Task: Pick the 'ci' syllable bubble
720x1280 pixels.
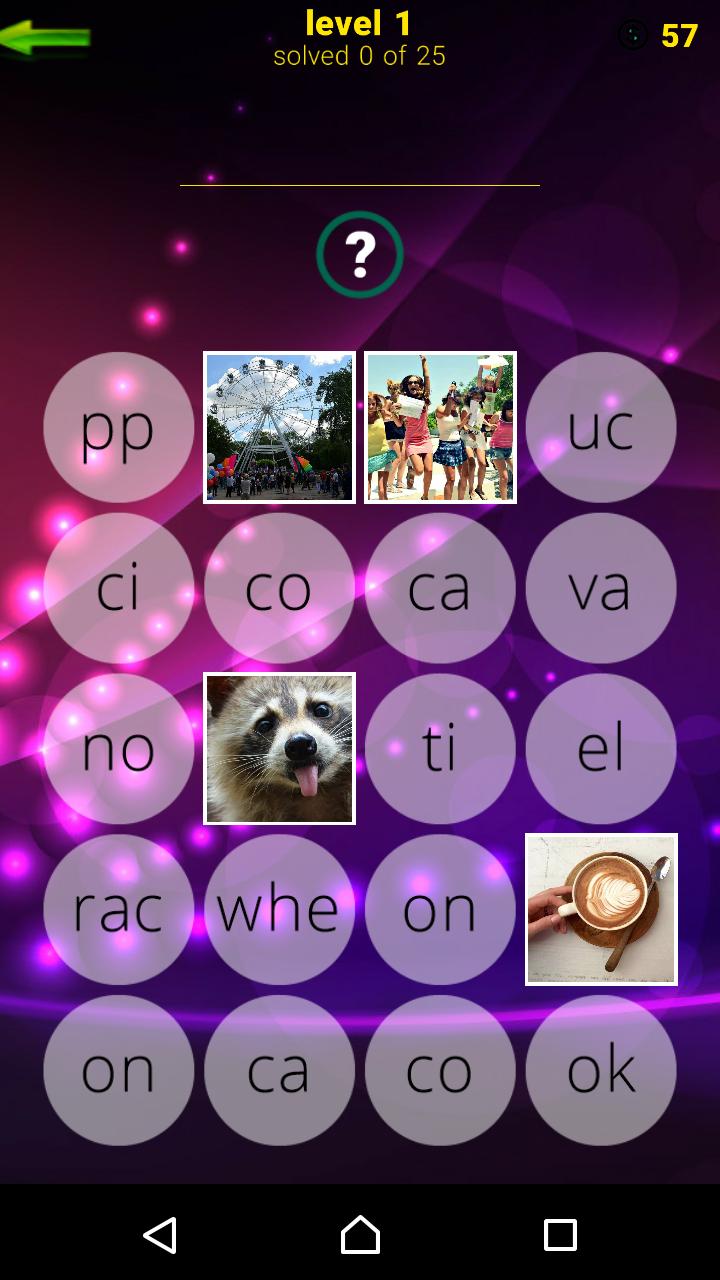Action: click(x=118, y=588)
